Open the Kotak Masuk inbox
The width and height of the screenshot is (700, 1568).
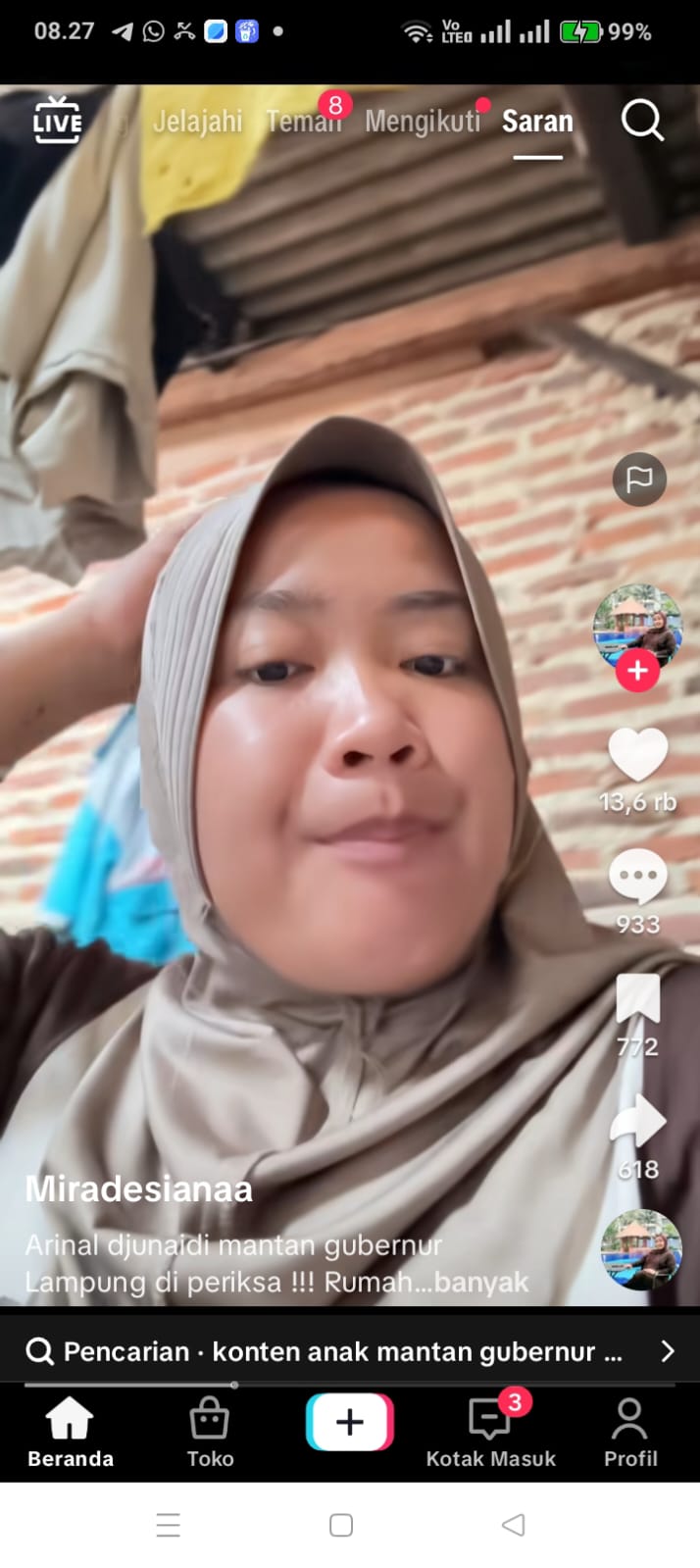(x=490, y=1432)
